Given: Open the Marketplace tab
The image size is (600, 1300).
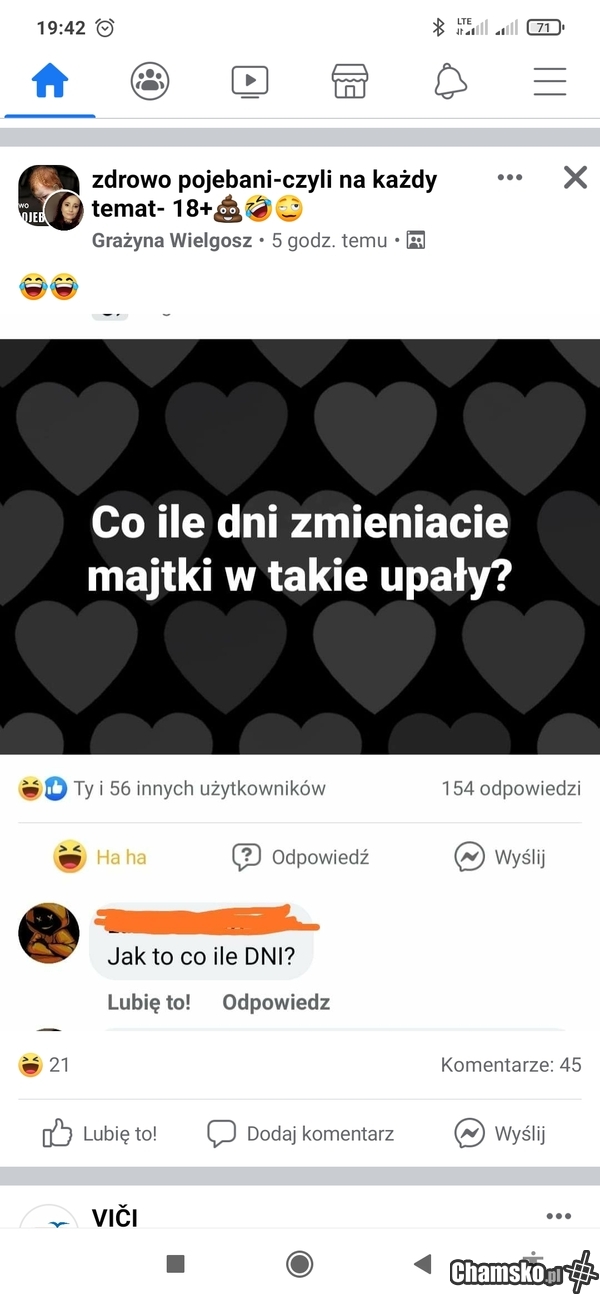Looking at the screenshot, I should tap(350, 81).
